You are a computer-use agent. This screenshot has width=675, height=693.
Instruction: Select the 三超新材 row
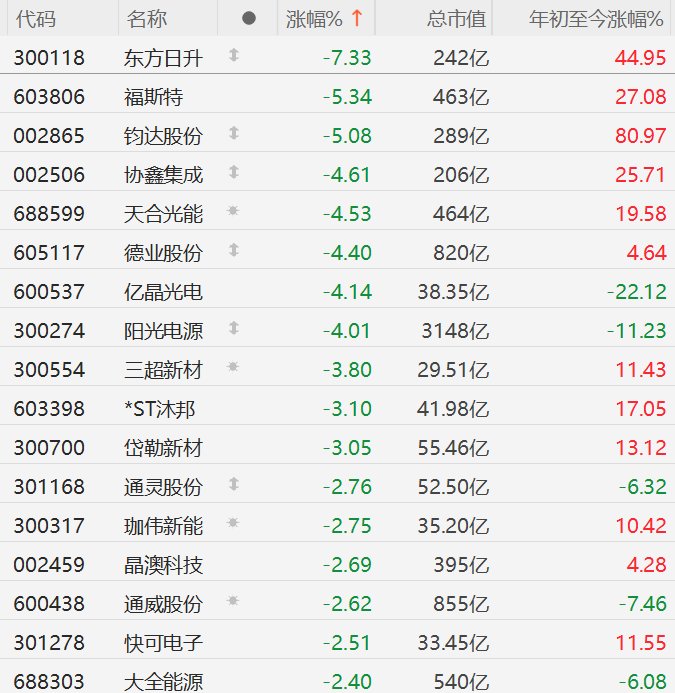click(163, 370)
